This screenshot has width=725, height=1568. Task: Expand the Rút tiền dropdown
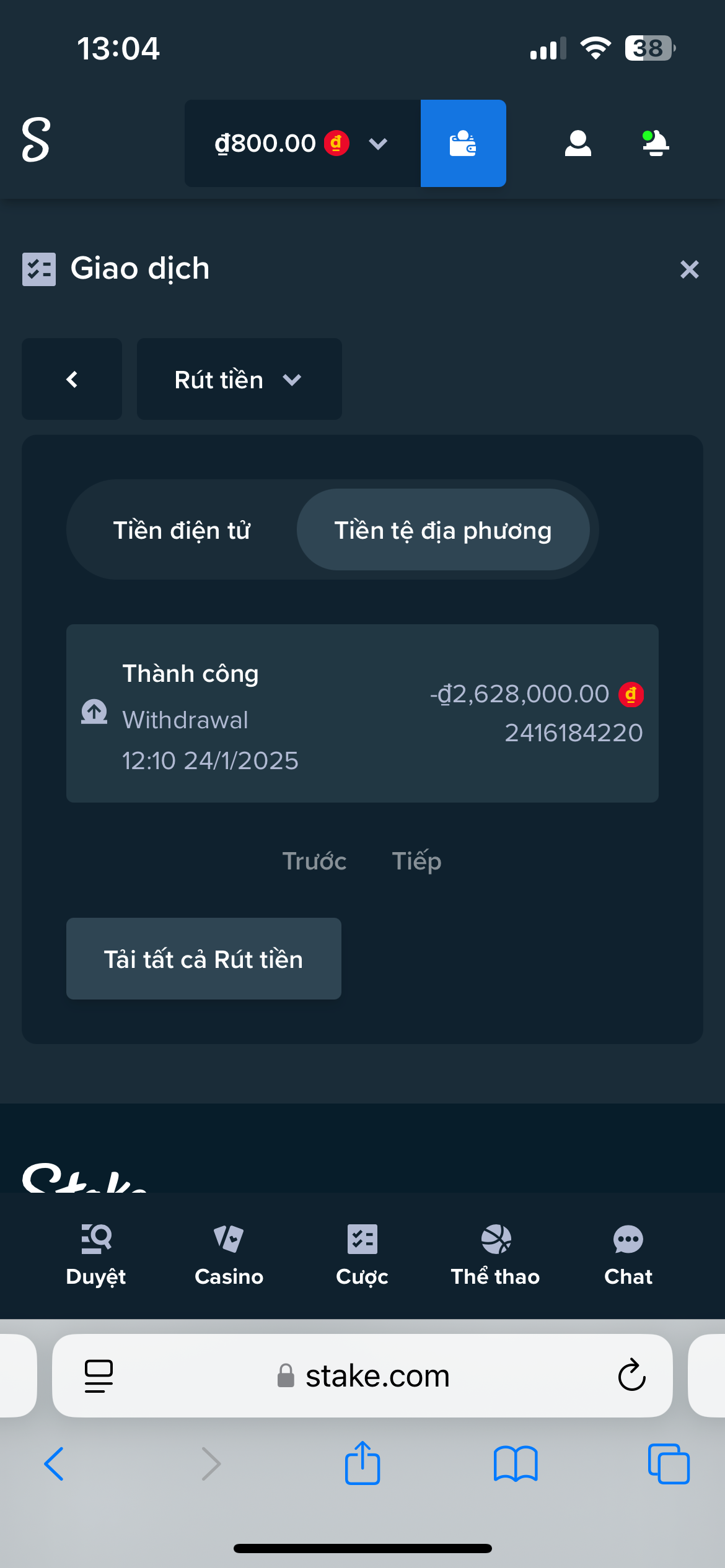pyautogui.click(x=239, y=379)
